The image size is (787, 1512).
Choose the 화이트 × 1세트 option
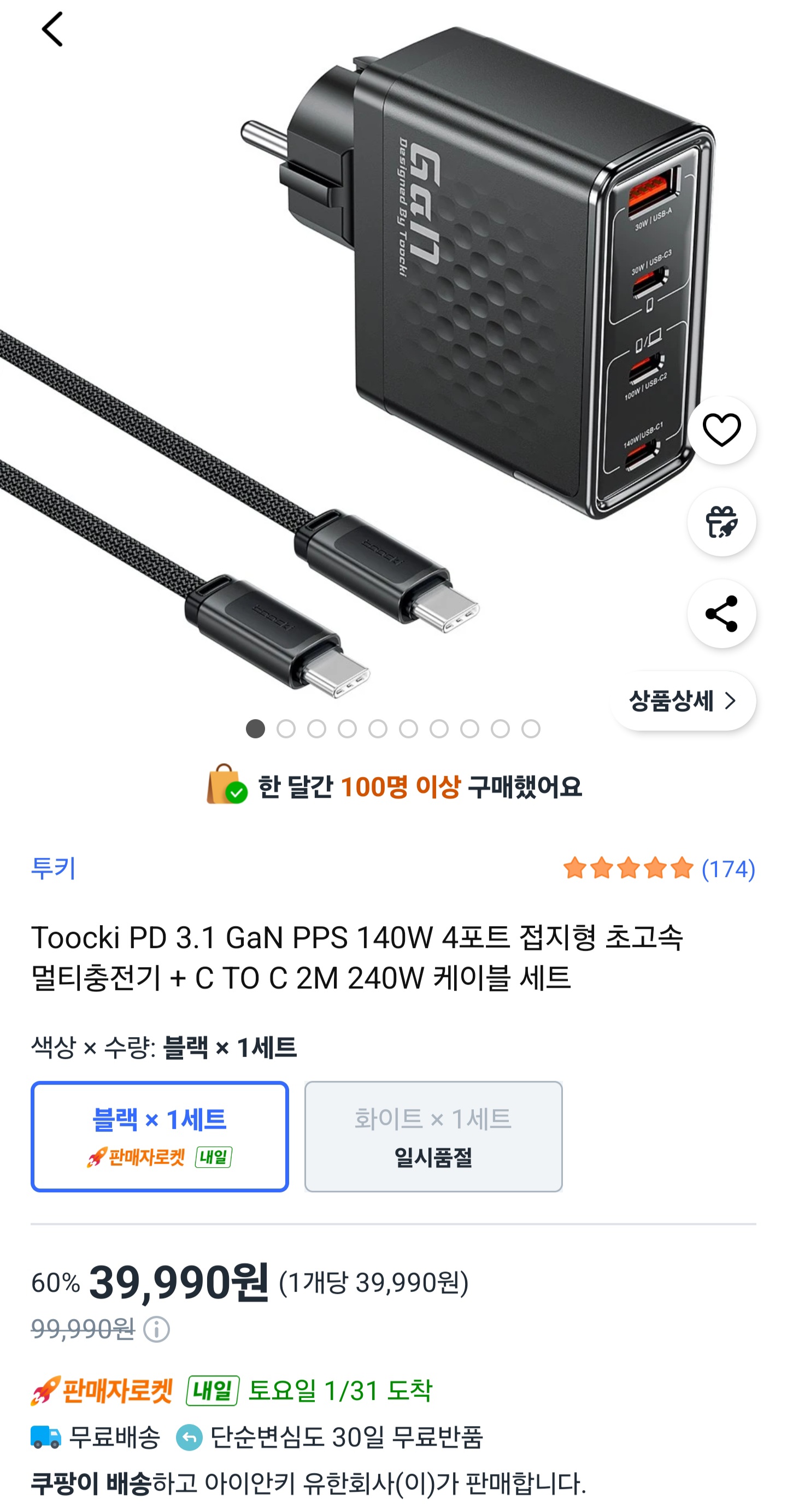click(433, 1136)
